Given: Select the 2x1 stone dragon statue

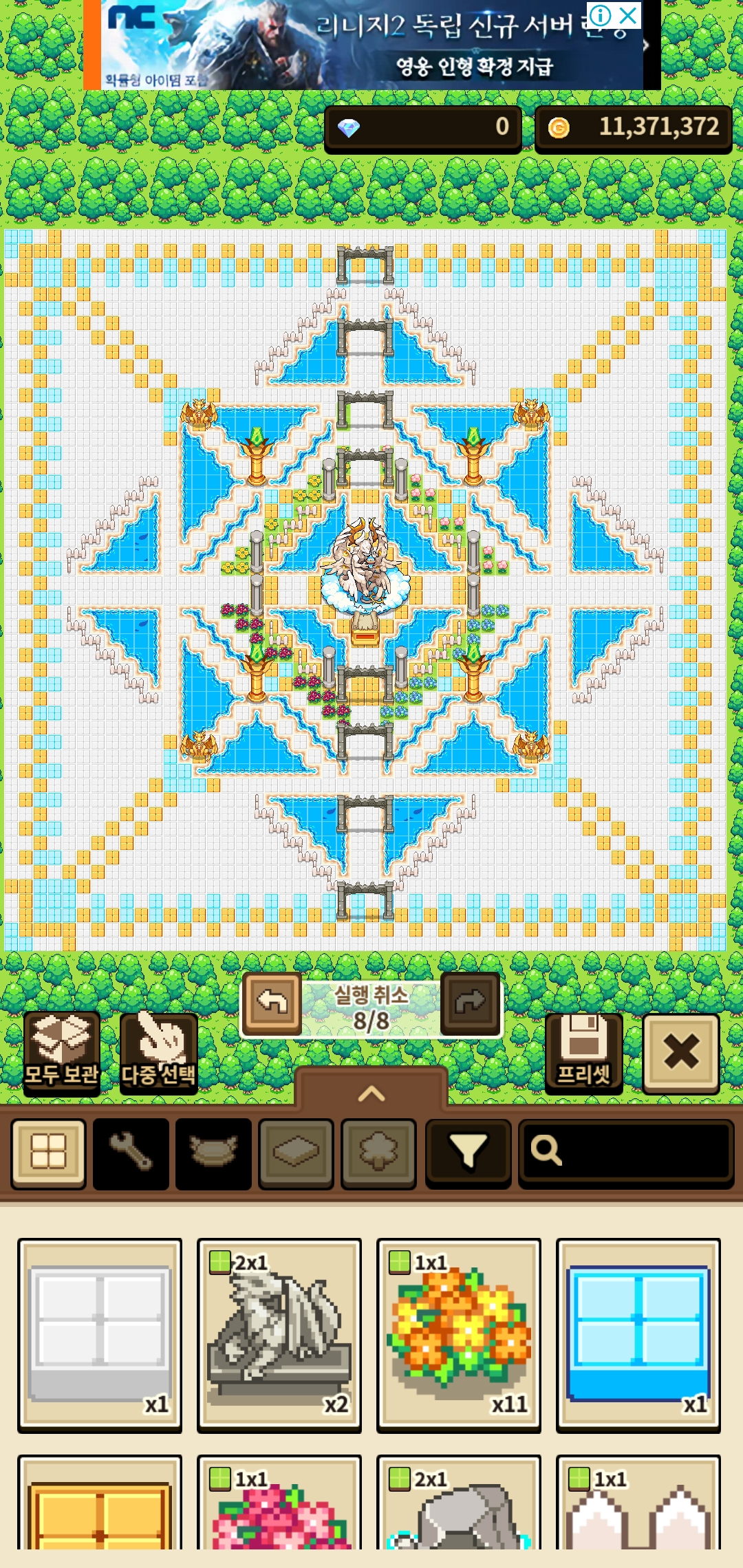Looking at the screenshot, I should (x=279, y=1336).
